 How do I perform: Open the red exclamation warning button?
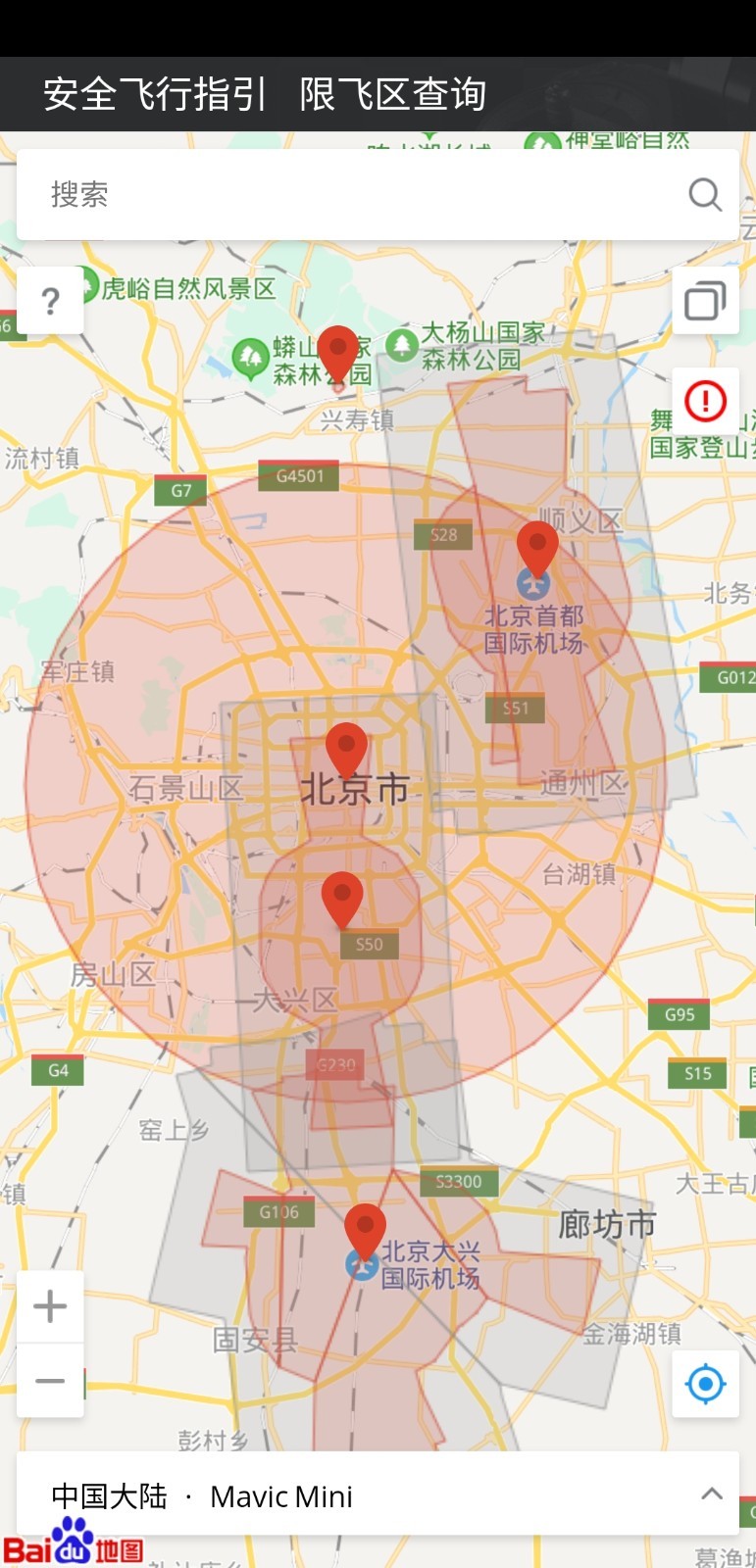pyautogui.click(x=705, y=401)
